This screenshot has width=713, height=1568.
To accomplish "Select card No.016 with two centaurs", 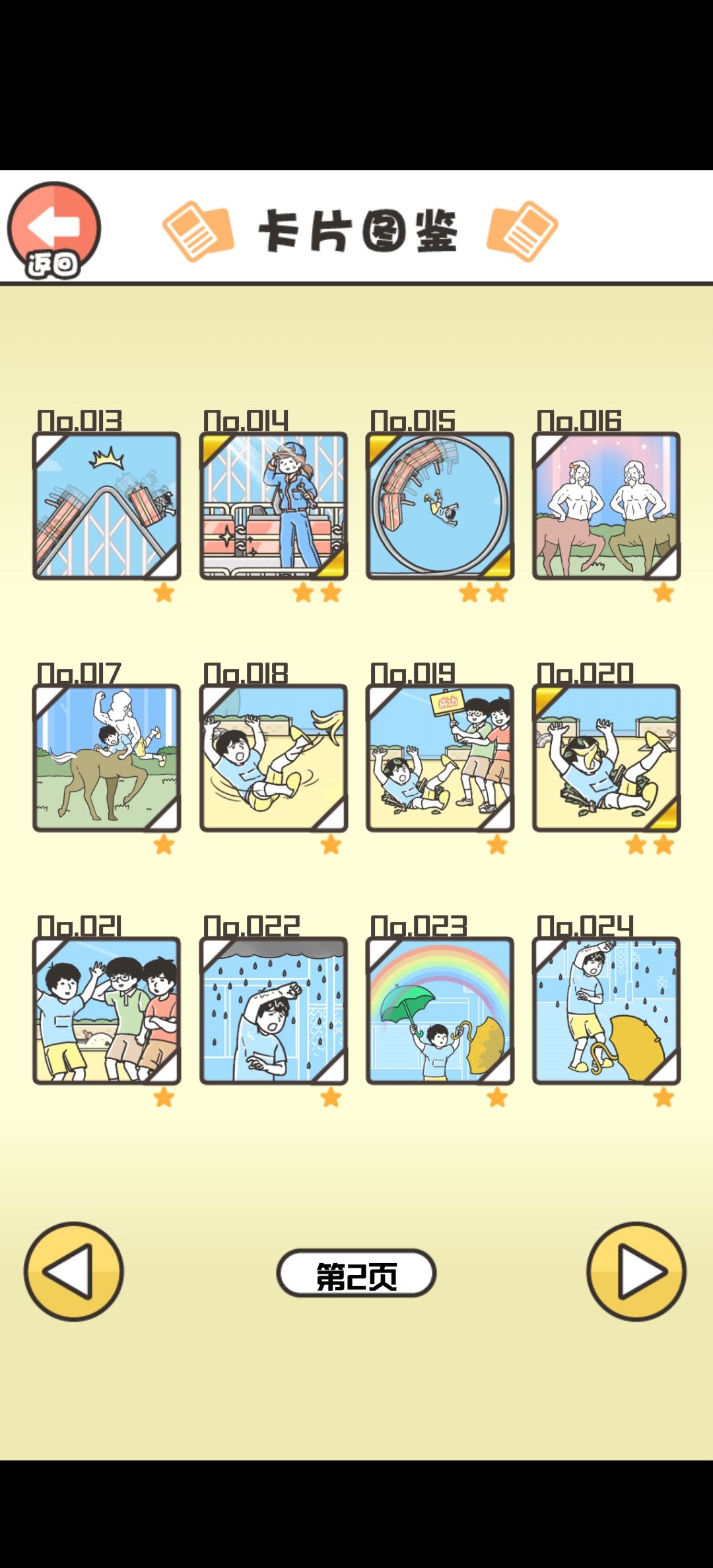I will [606, 505].
